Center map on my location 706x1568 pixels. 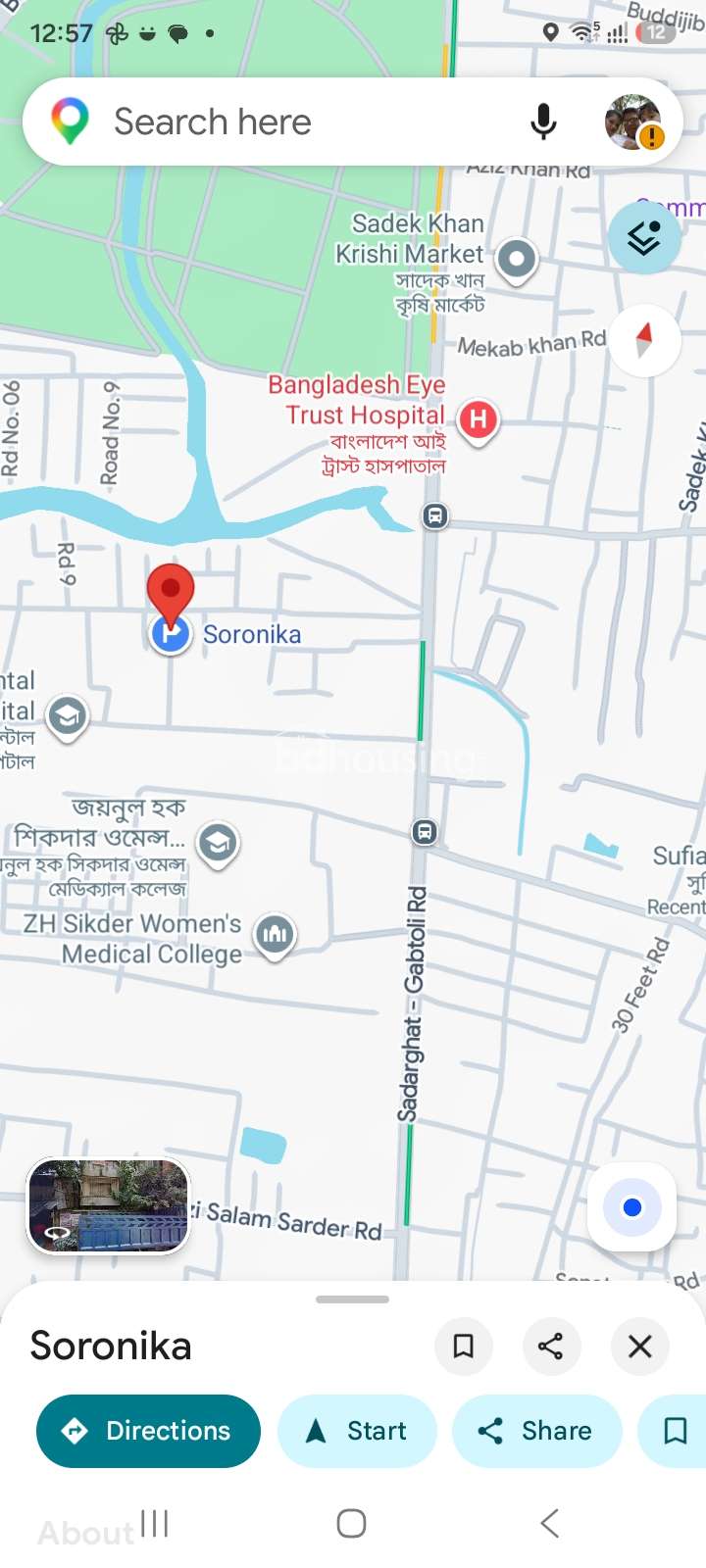[x=632, y=1207]
